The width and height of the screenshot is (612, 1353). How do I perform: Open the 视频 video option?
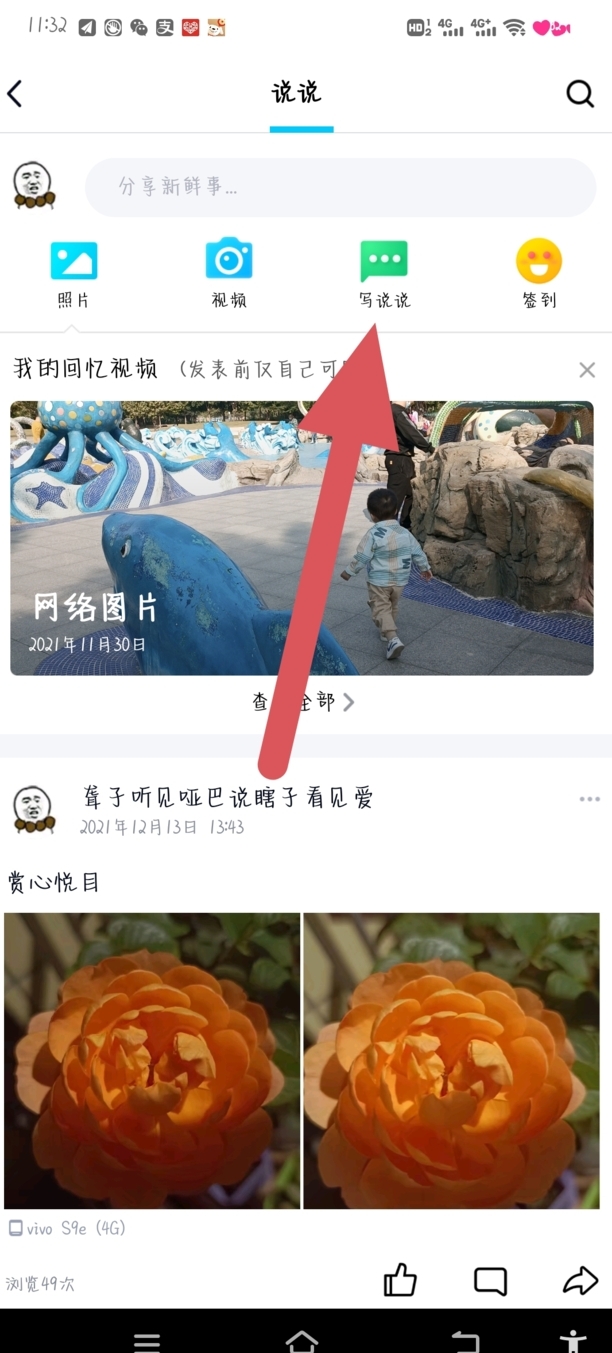229,272
